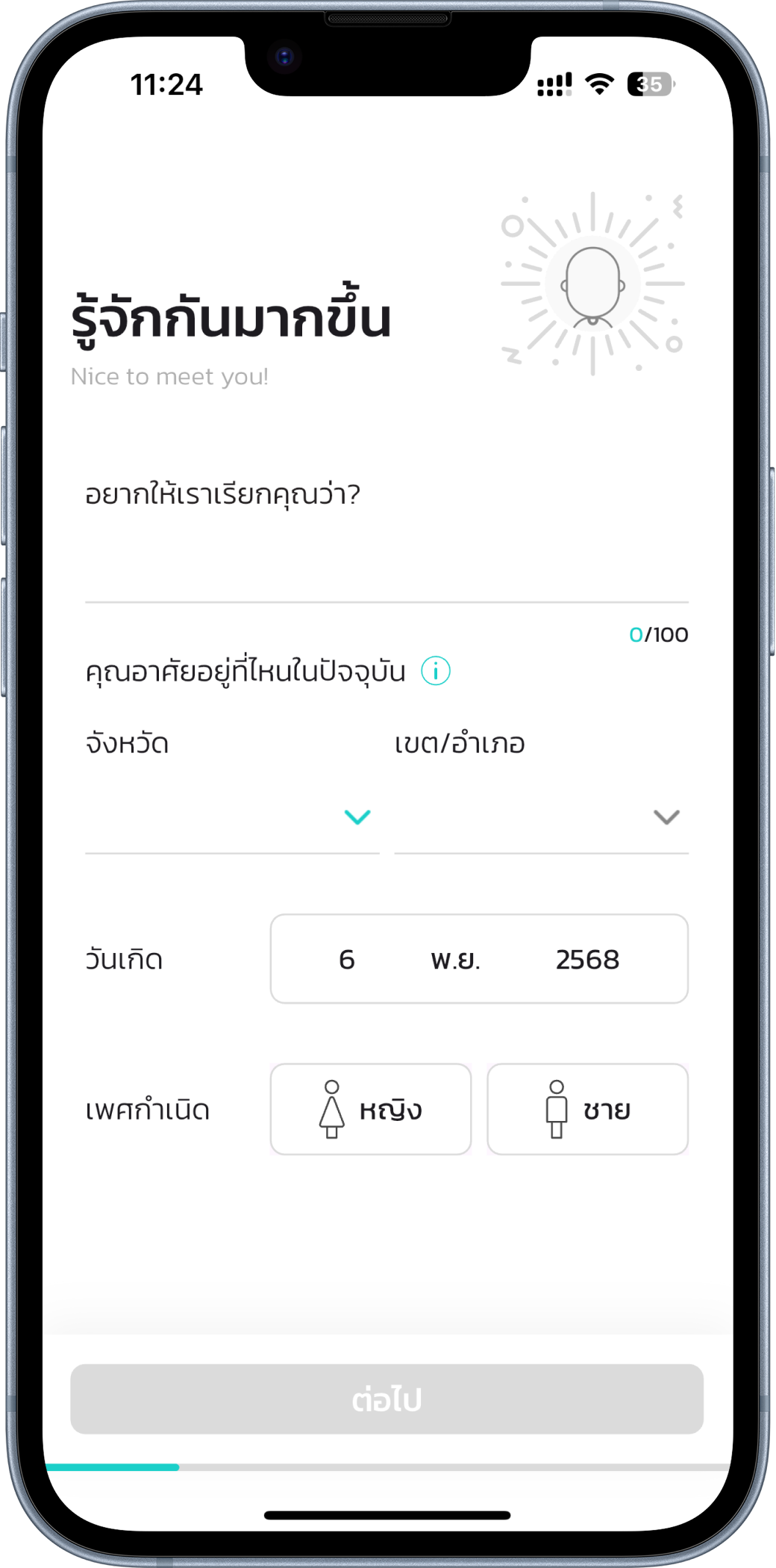Open the info icon beside คุณอาศัยอยู่ที่ไหนในปัจจุบัน

coord(436,671)
